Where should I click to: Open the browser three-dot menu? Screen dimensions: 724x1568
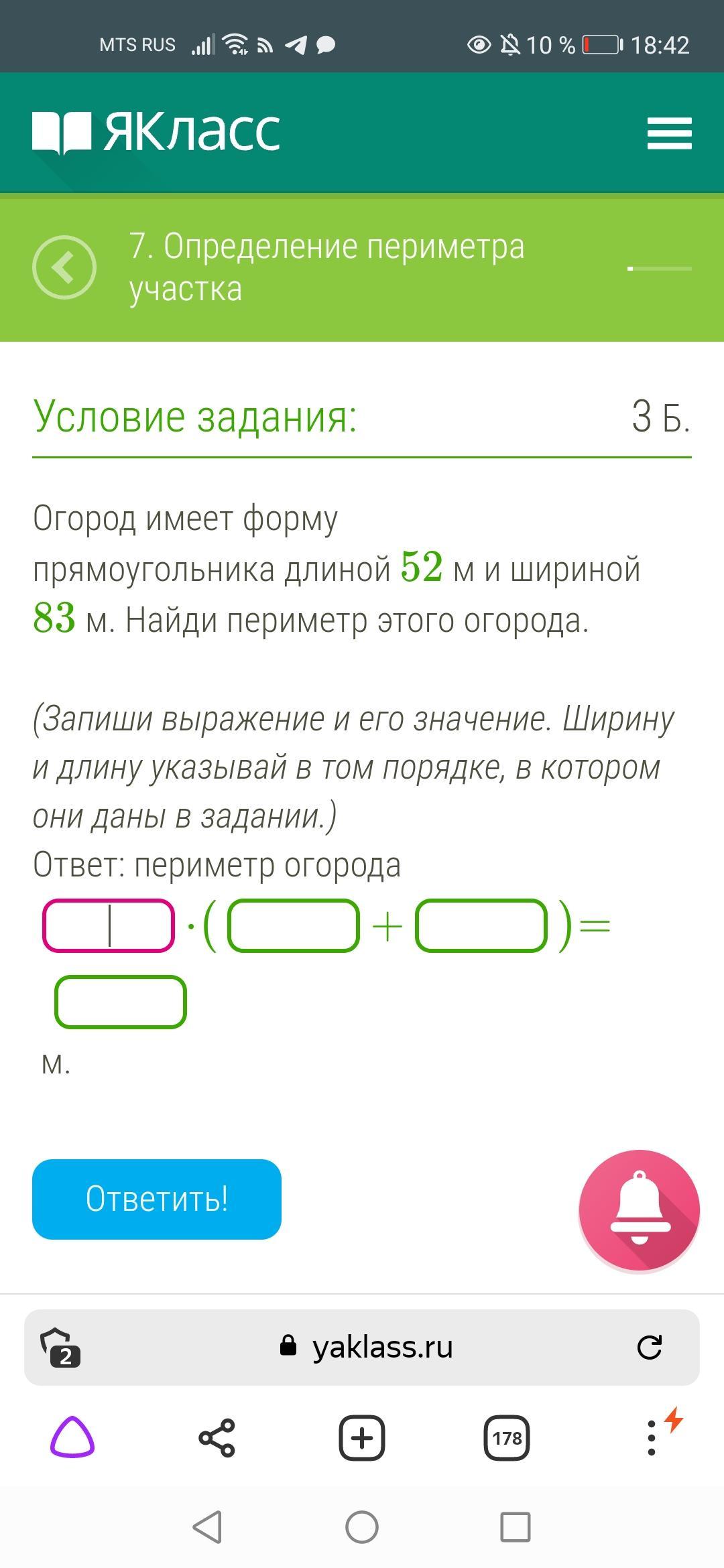click(x=652, y=1438)
